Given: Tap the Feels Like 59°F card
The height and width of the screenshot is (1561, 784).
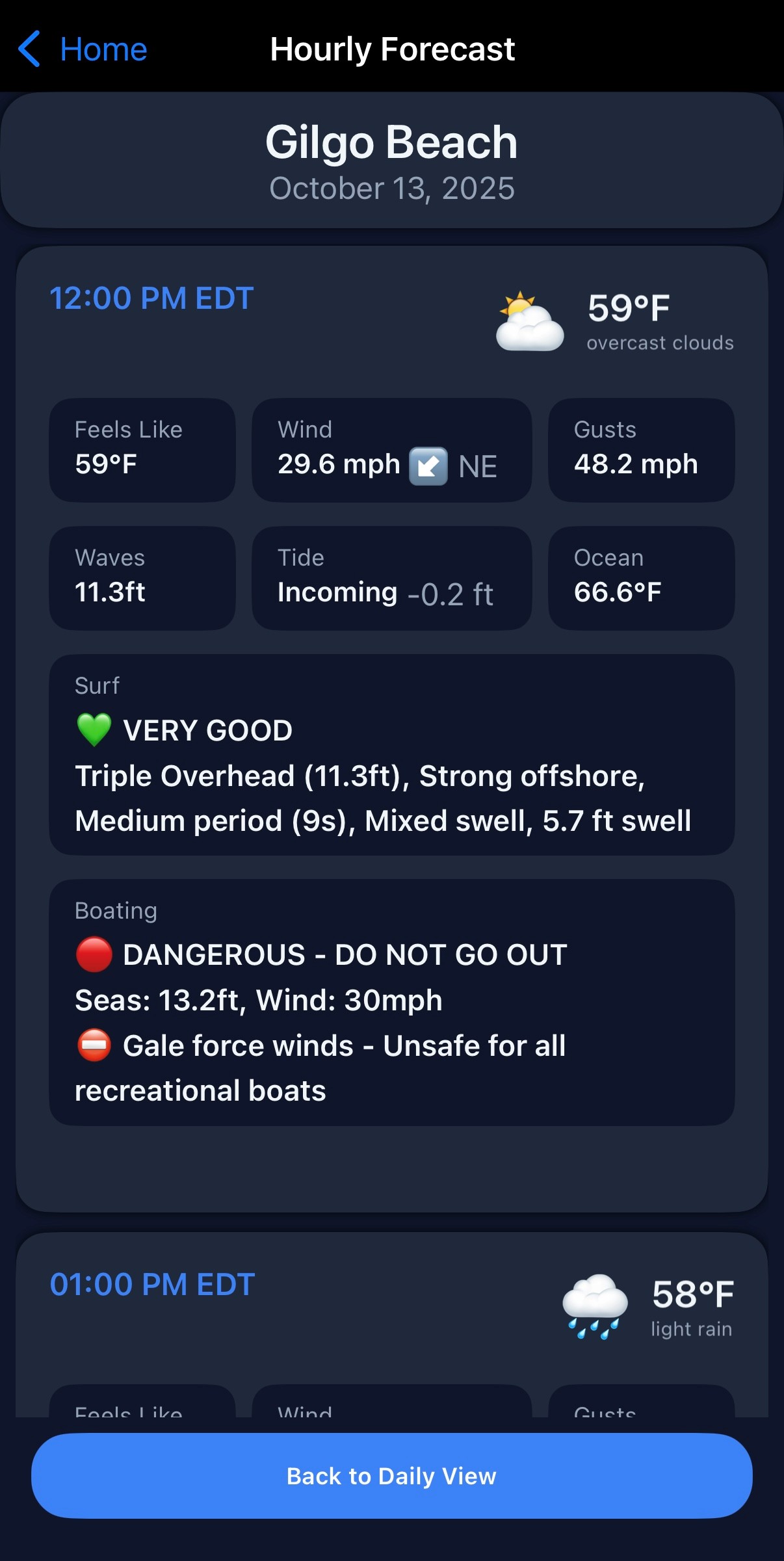Looking at the screenshot, I should tap(142, 450).
